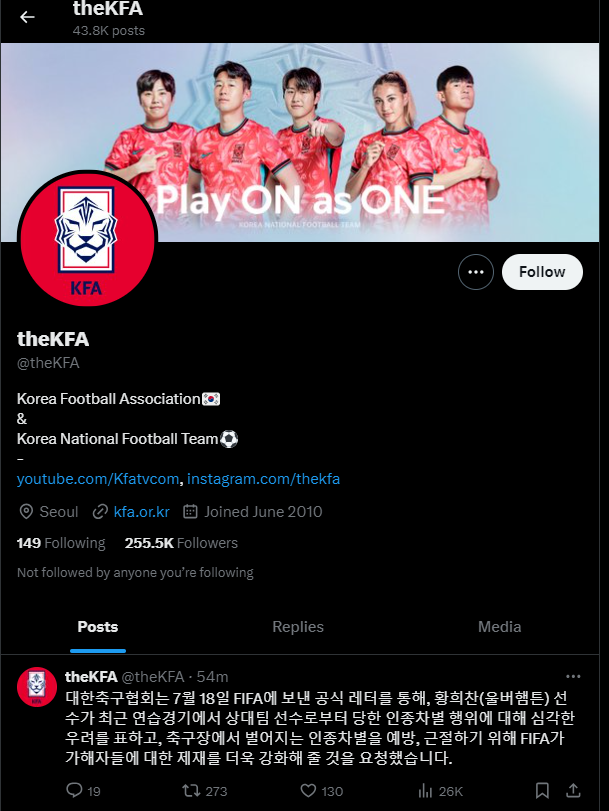Open the instagram.com/thekfa link
This screenshot has height=811, width=609.
(264, 479)
